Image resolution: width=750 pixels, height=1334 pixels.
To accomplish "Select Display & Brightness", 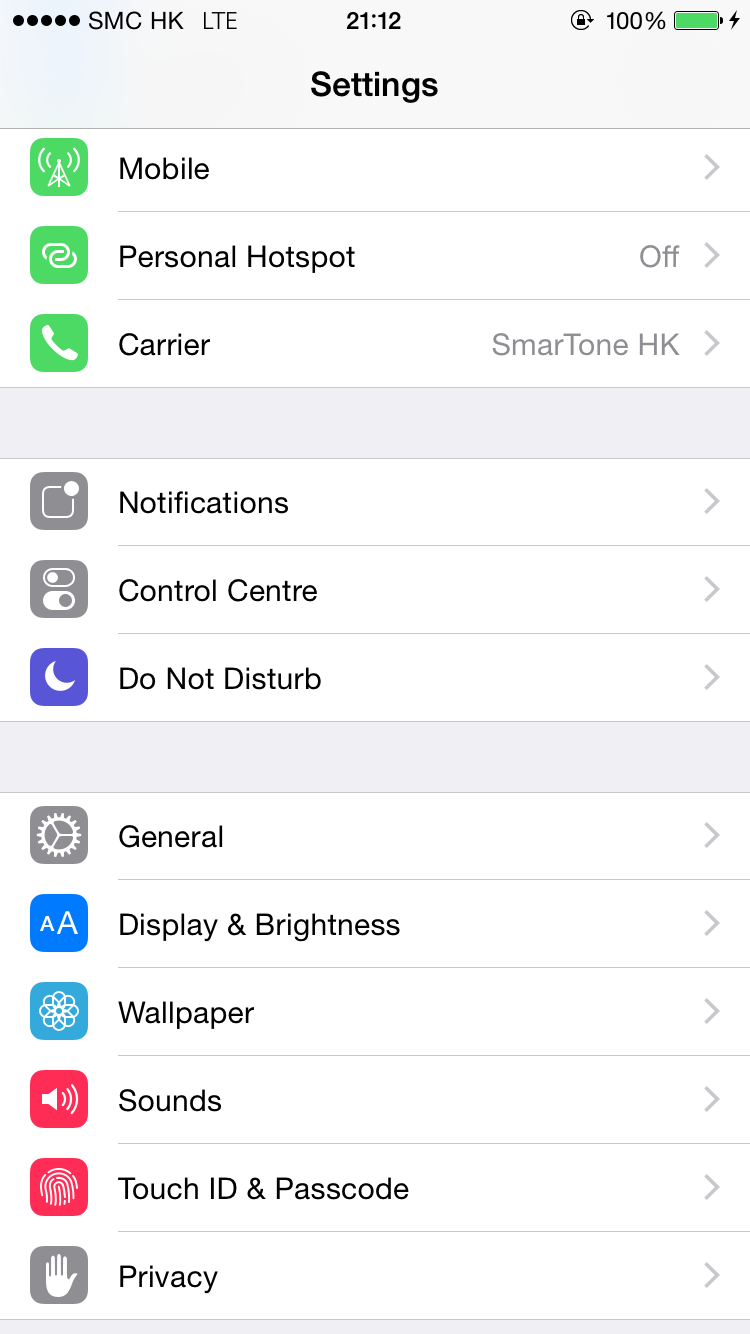I will tap(375, 925).
